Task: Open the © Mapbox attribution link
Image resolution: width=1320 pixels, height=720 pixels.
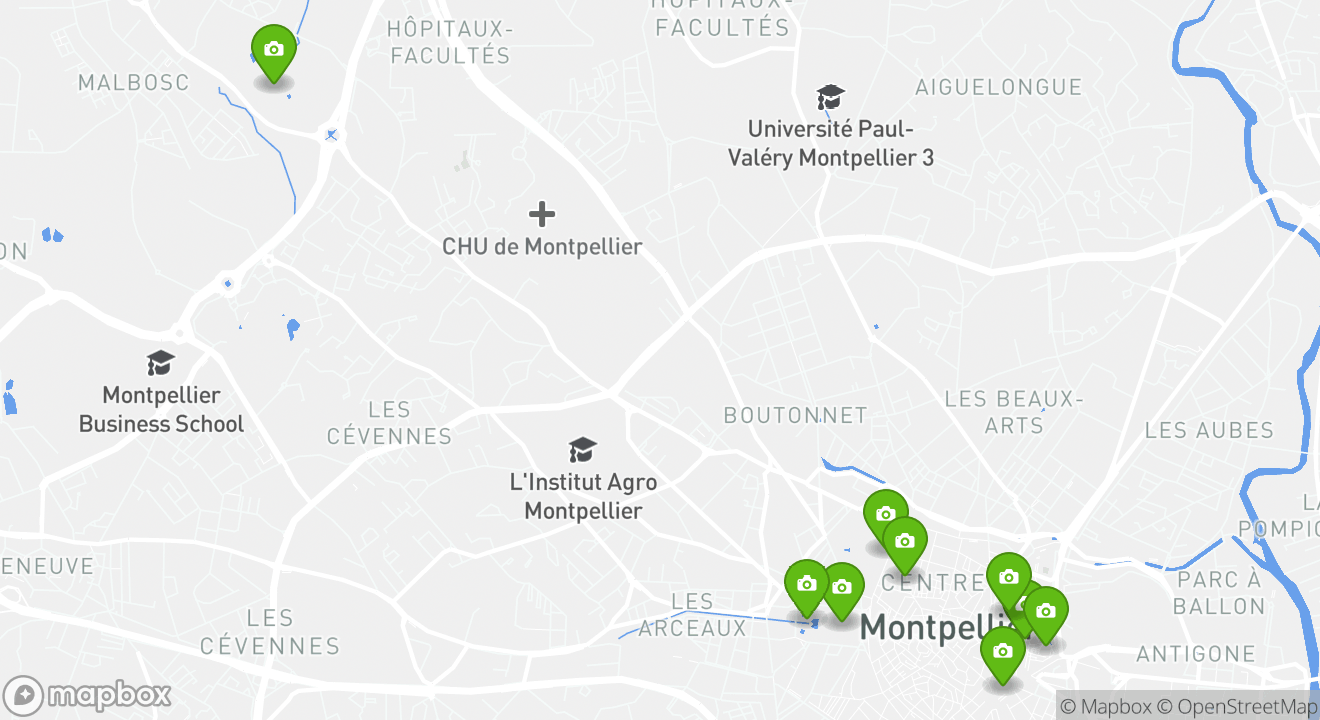Action: 1105,707
